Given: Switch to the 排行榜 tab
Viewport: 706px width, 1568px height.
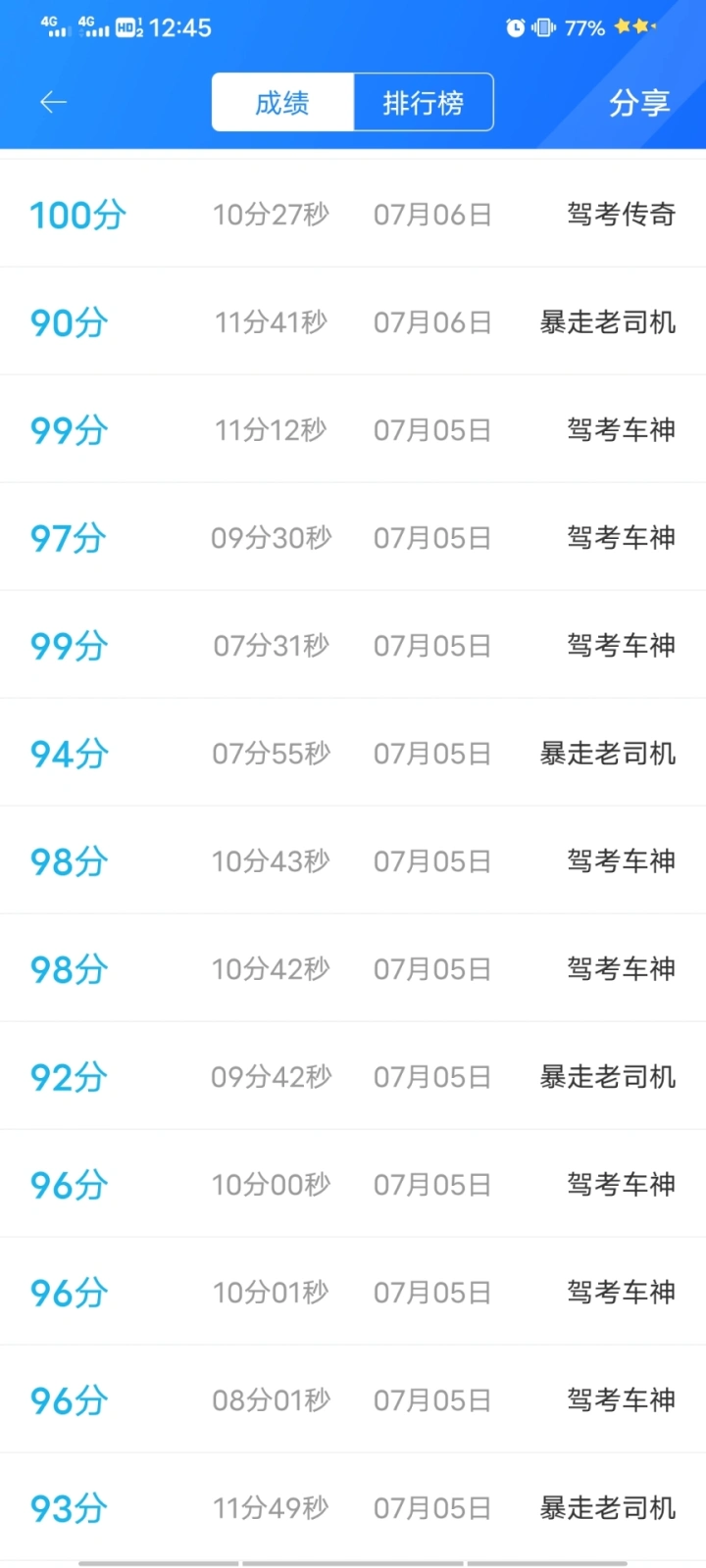Looking at the screenshot, I should [423, 102].
